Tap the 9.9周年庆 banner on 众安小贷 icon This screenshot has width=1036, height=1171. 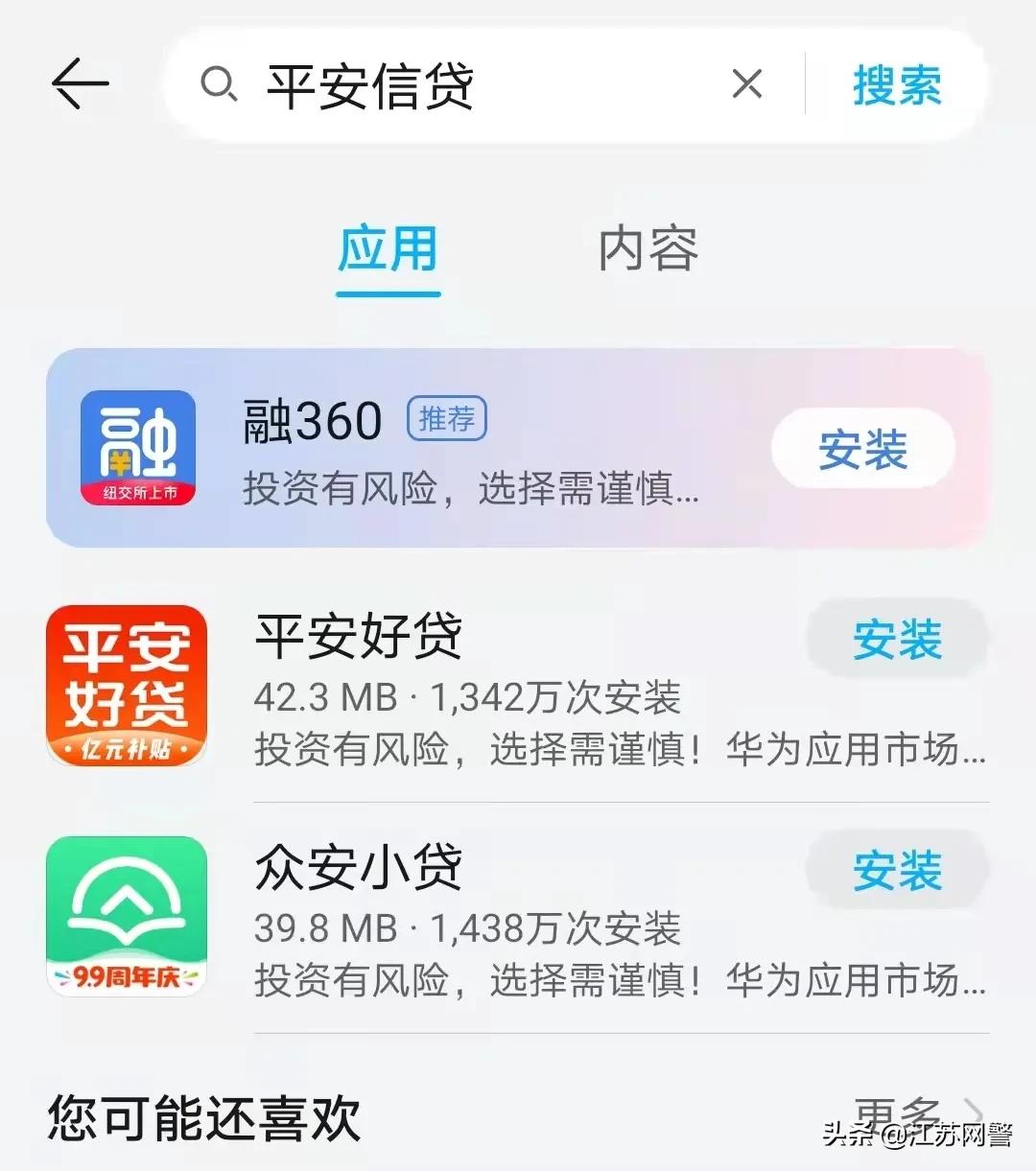(x=126, y=977)
